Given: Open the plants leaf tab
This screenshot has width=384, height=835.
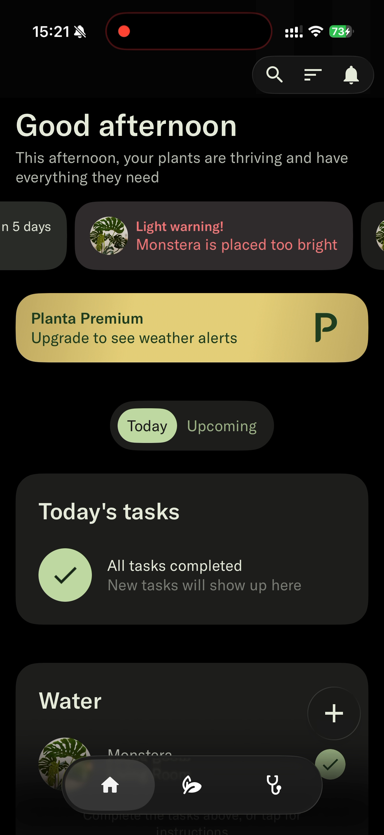Looking at the screenshot, I should (192, 785).
